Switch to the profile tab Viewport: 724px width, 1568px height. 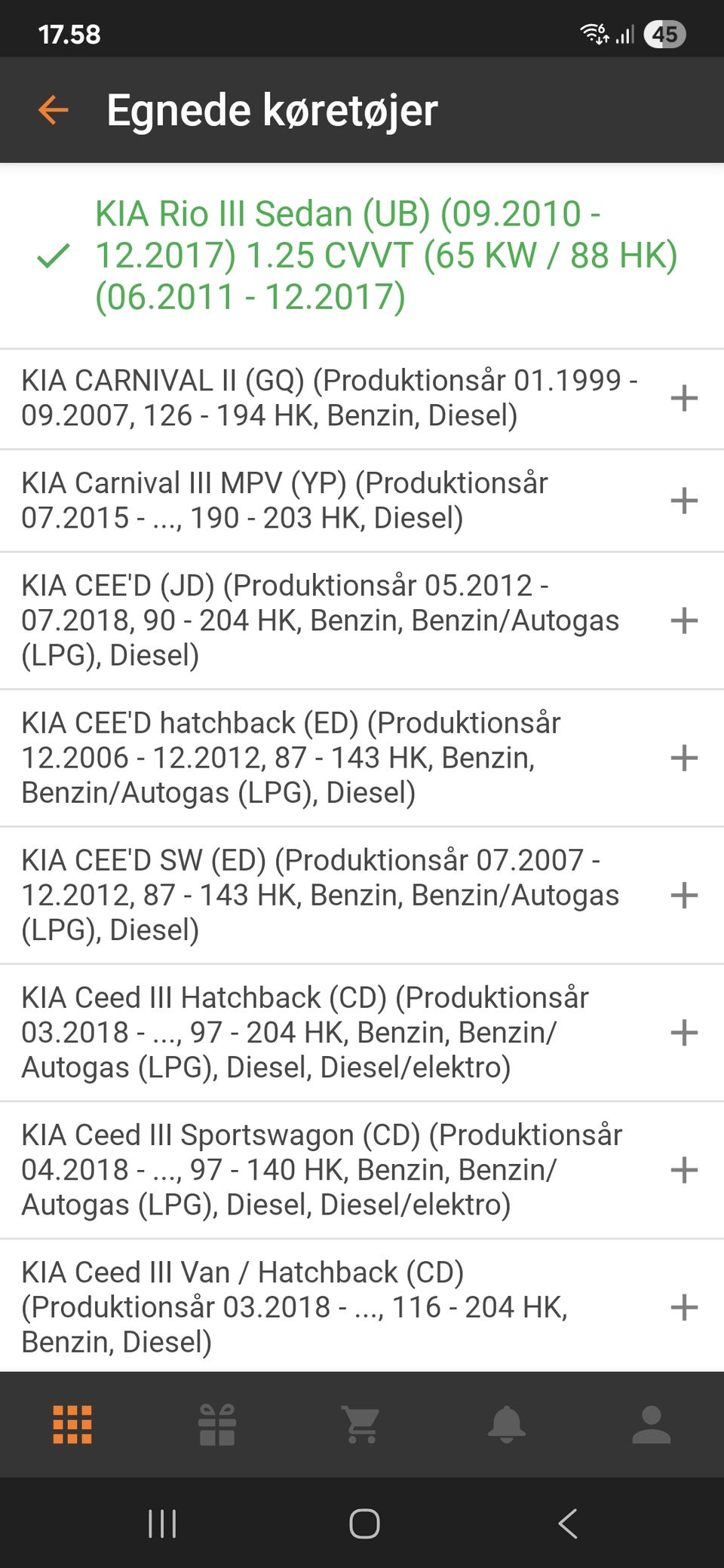(x=651, y=1425)
